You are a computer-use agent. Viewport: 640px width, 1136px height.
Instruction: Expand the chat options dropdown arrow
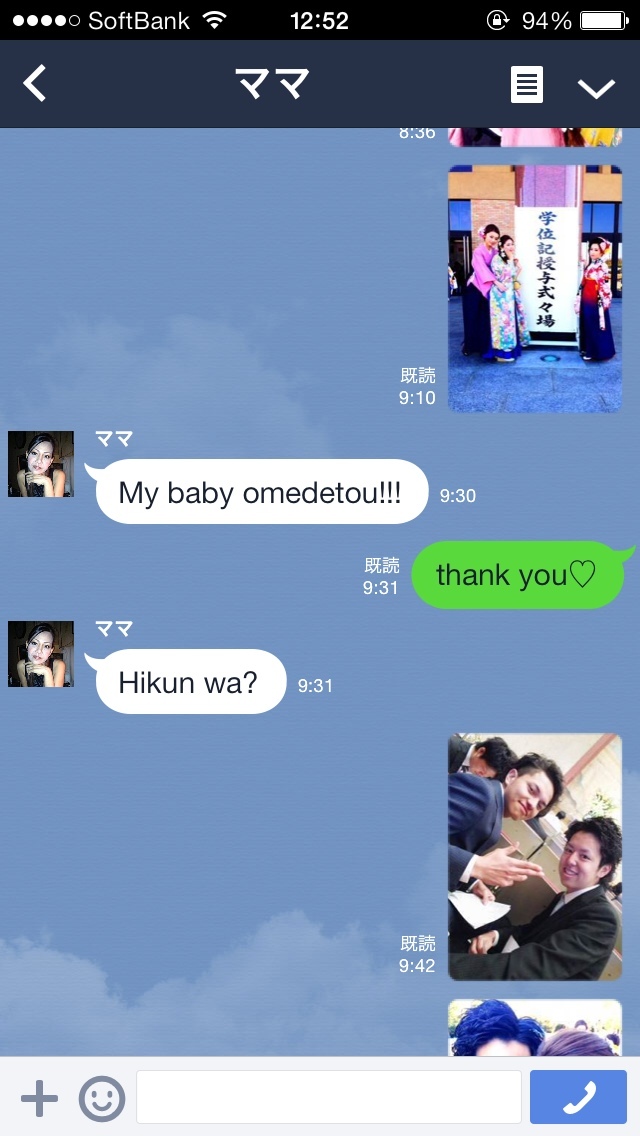596,88
